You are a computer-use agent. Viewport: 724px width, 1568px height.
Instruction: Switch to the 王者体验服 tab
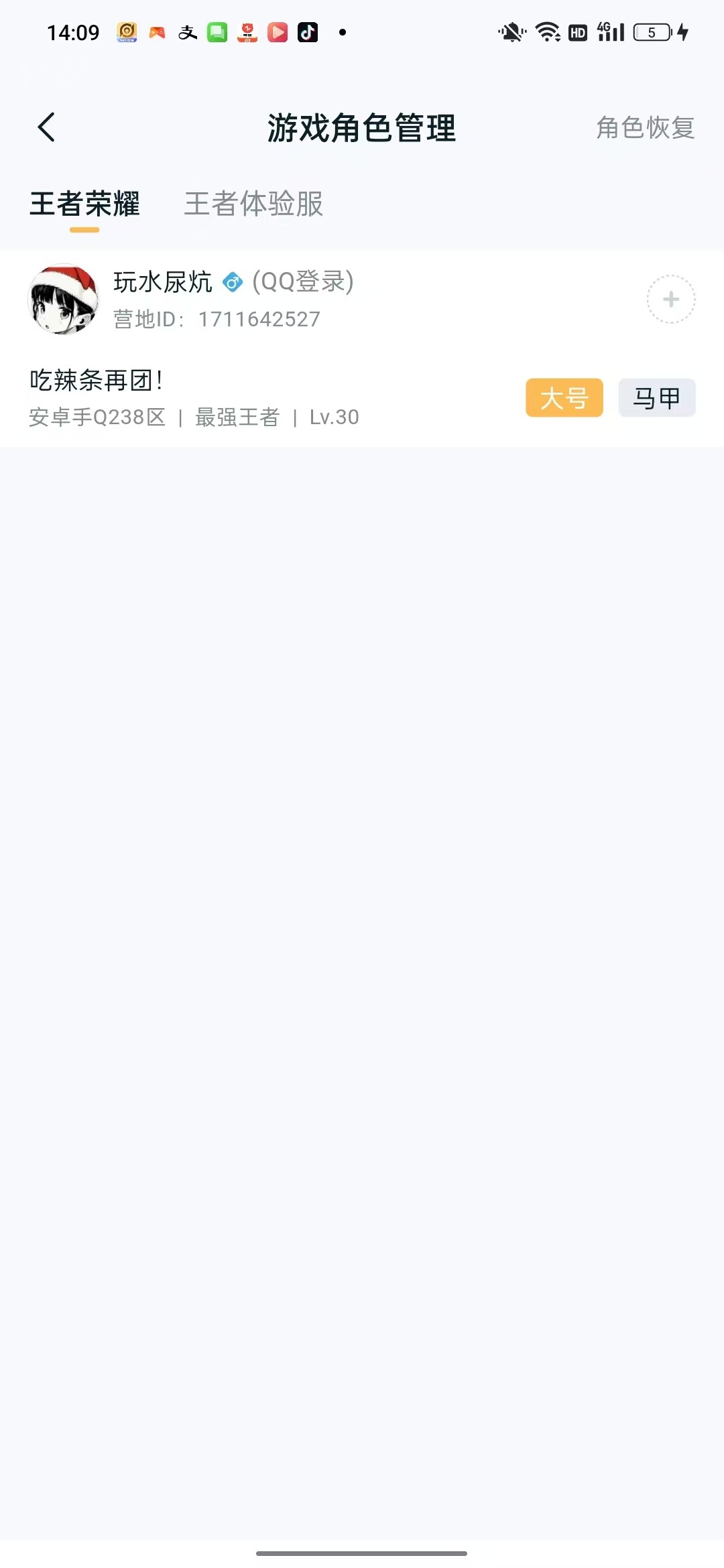253,204
